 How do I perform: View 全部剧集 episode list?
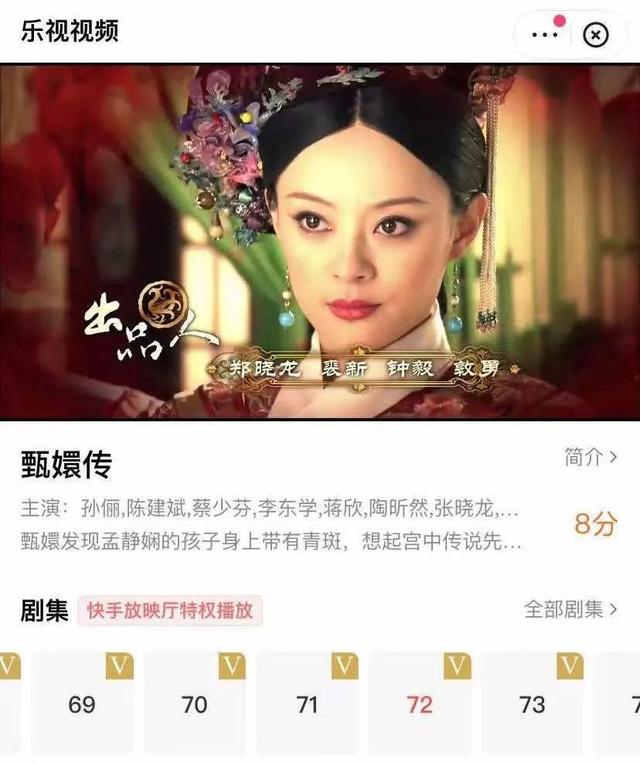(570, 609)
